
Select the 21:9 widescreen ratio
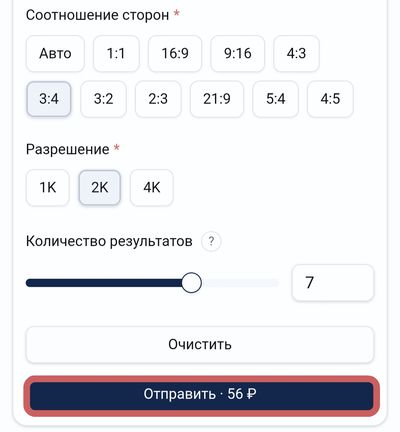pos(217,99)
